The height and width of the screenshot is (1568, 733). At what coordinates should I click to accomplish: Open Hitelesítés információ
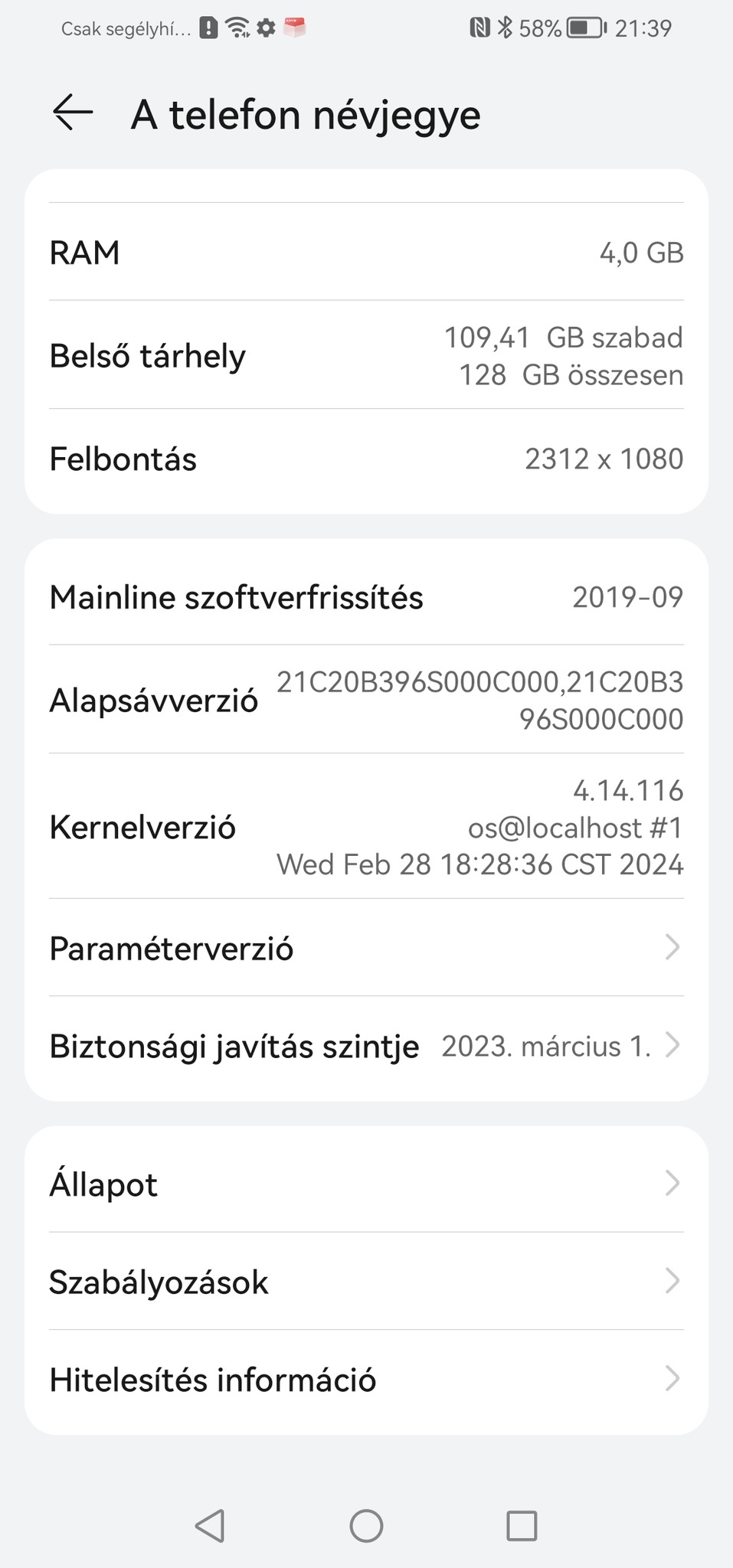(366, 1380)
